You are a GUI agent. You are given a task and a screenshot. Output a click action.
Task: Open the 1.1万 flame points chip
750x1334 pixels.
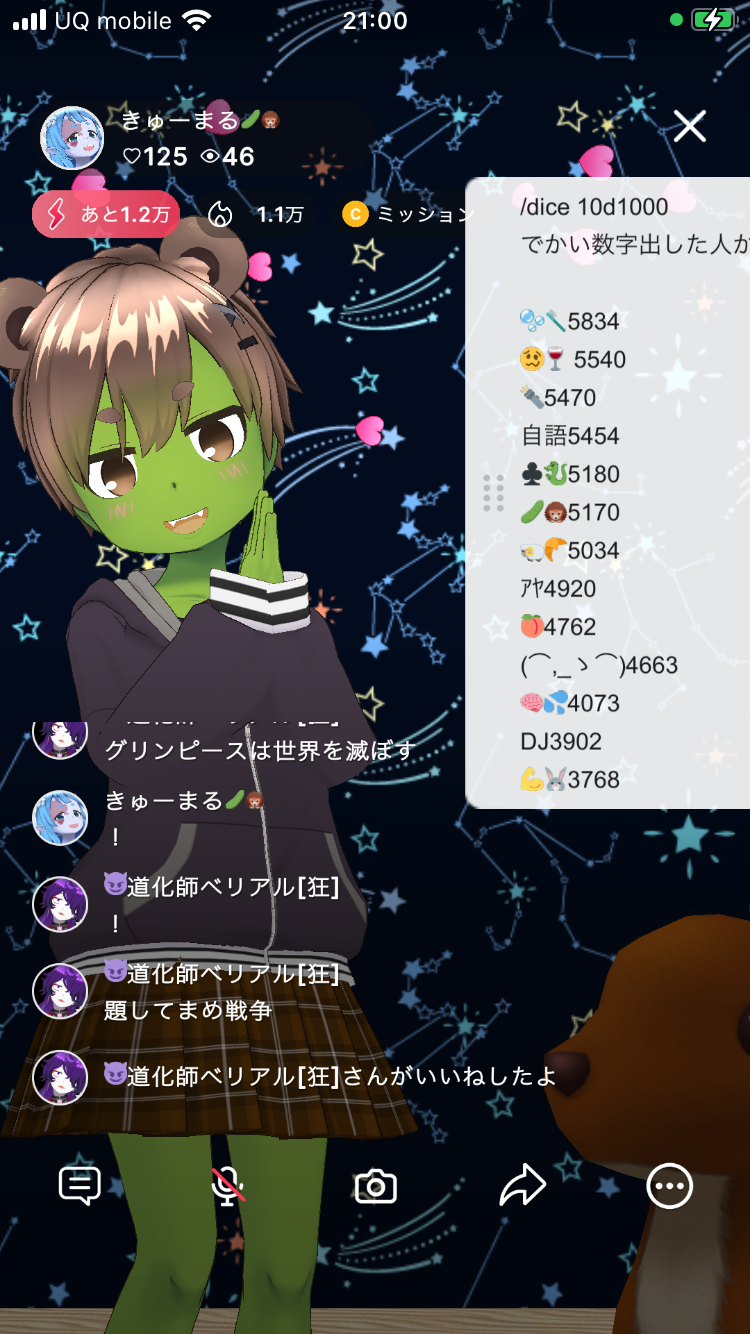[x=256, y=215]
